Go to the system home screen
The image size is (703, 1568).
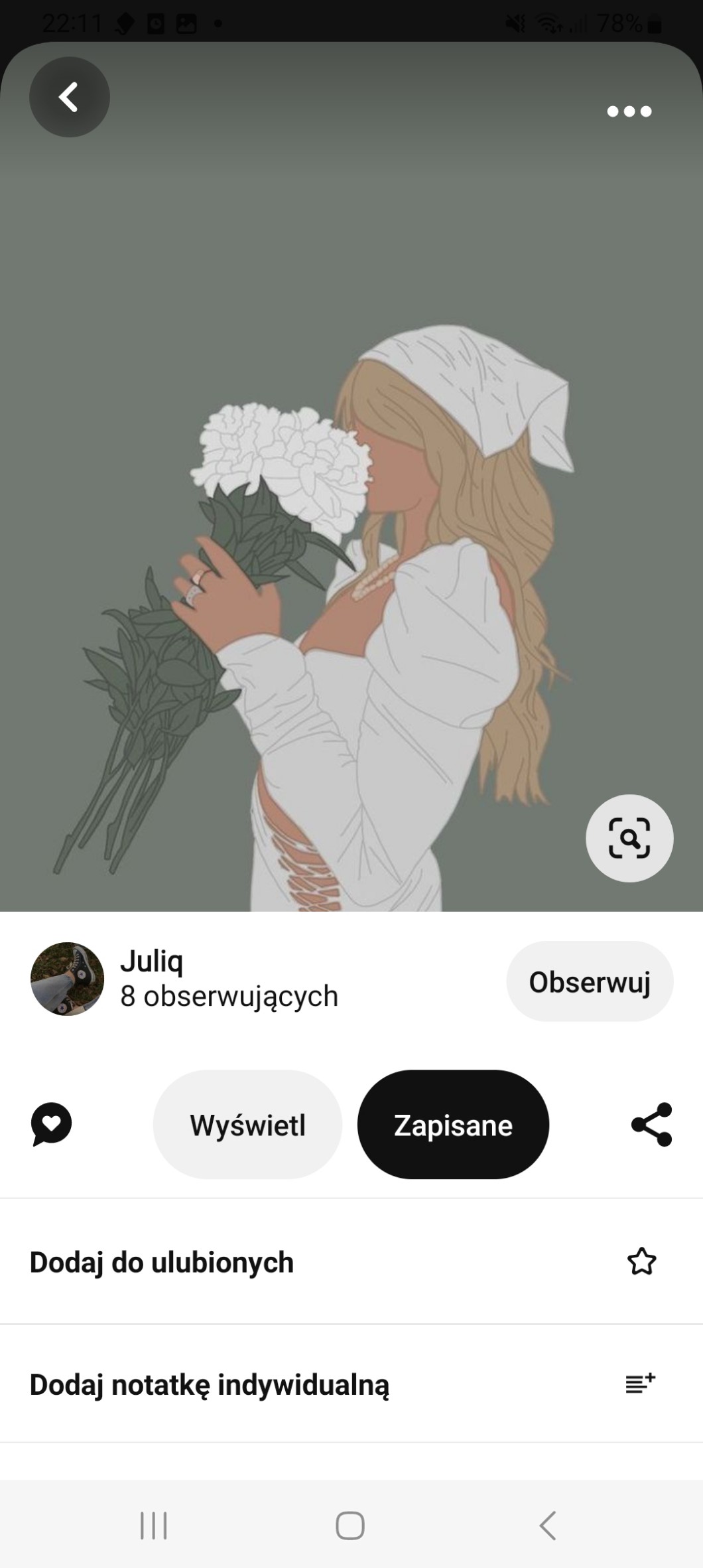coord(350,1526)
